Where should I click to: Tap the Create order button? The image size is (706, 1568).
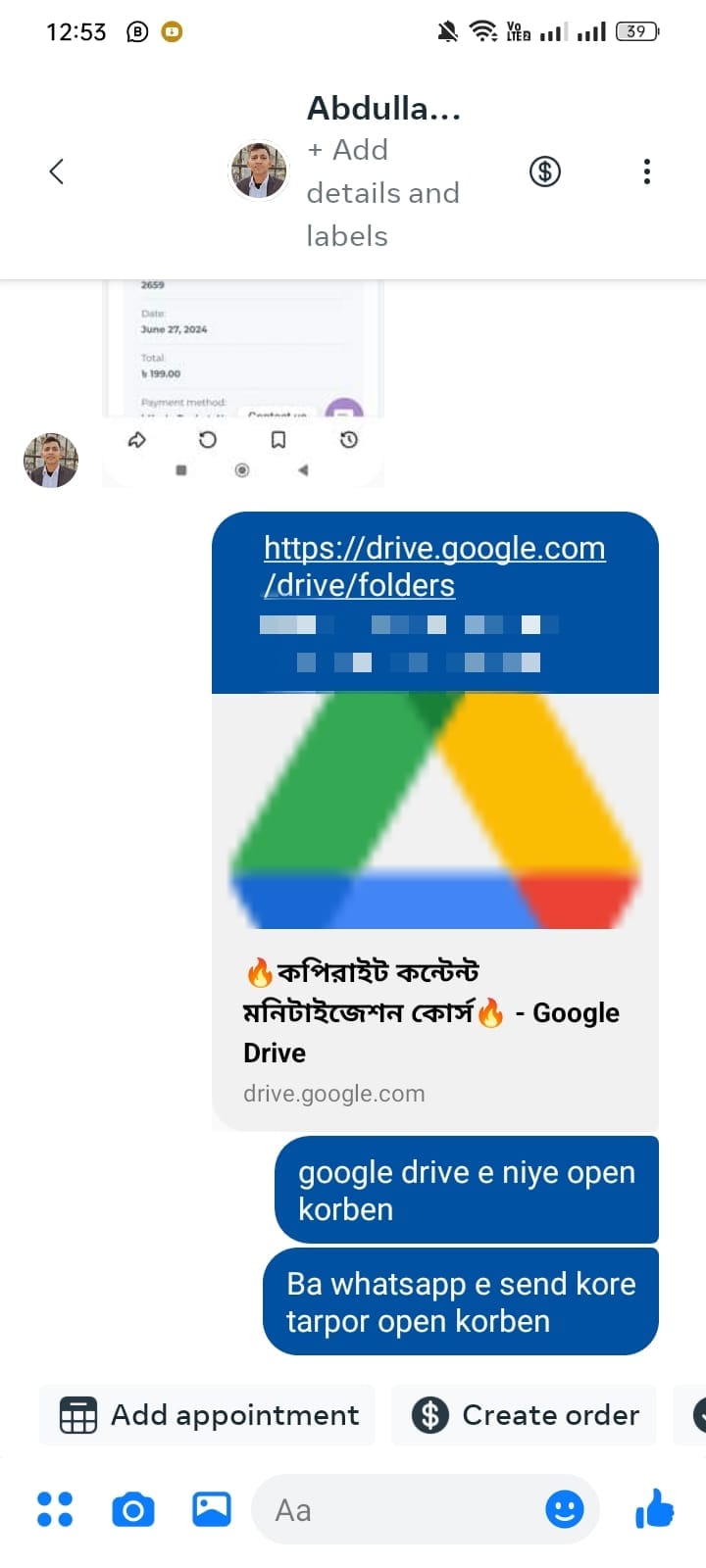(x=525, y=1415)
